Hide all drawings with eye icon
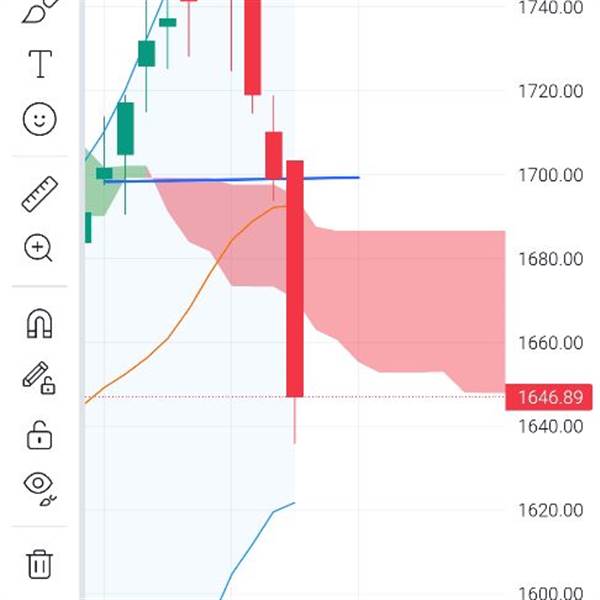 click(40, 489)
